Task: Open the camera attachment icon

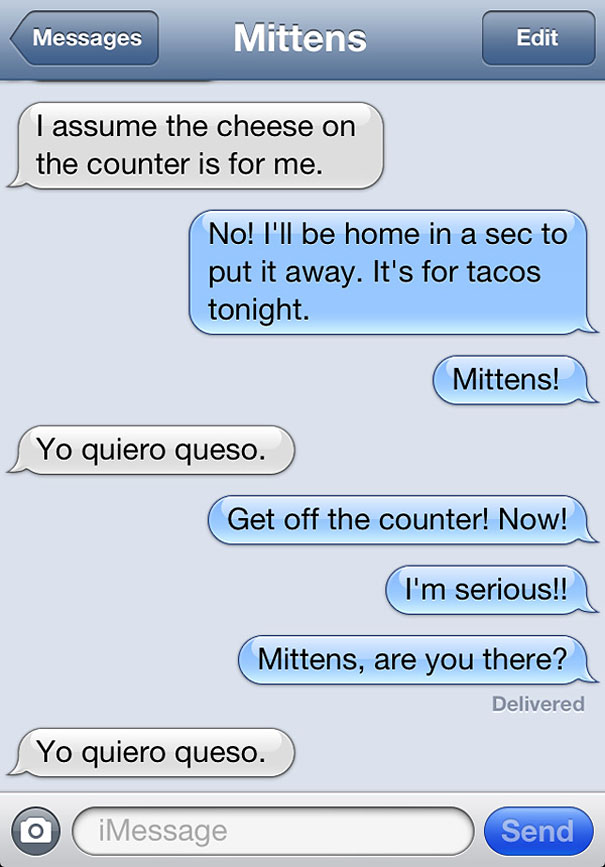Action: pyautogui.click(x=37, y=830)
